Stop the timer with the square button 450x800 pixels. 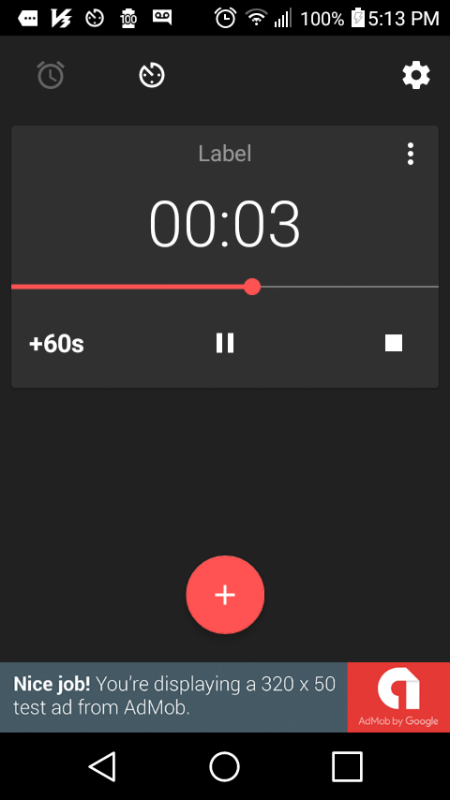point(393,343)
